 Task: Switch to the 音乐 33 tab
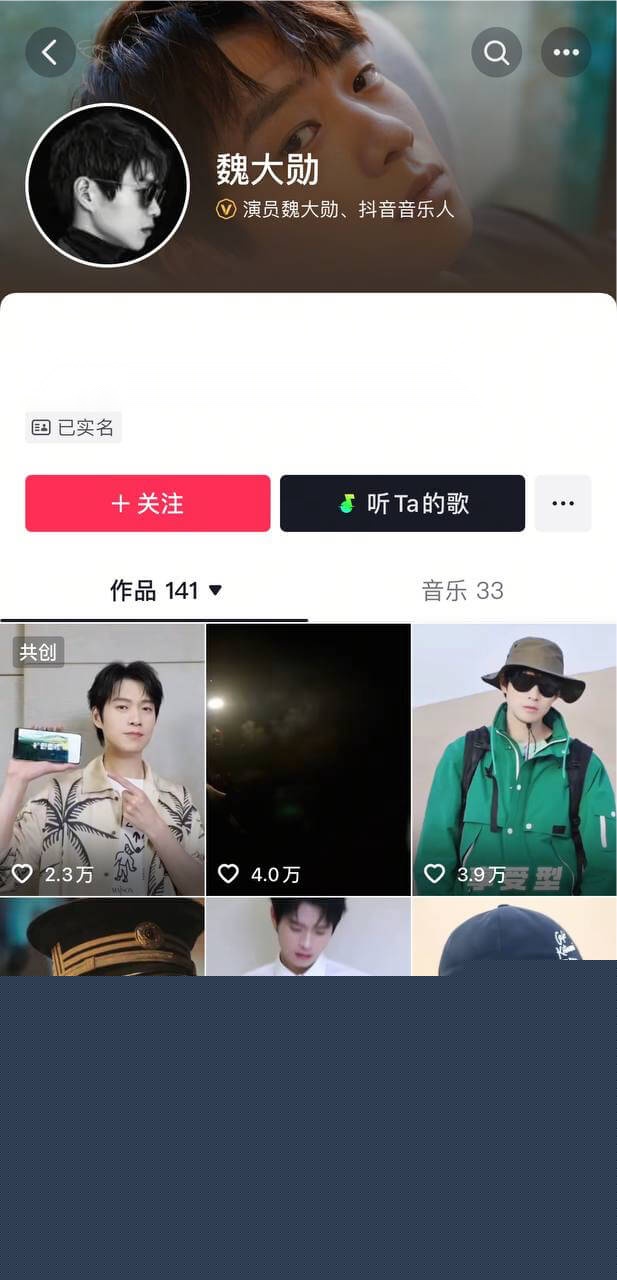[x=463, y=591]
